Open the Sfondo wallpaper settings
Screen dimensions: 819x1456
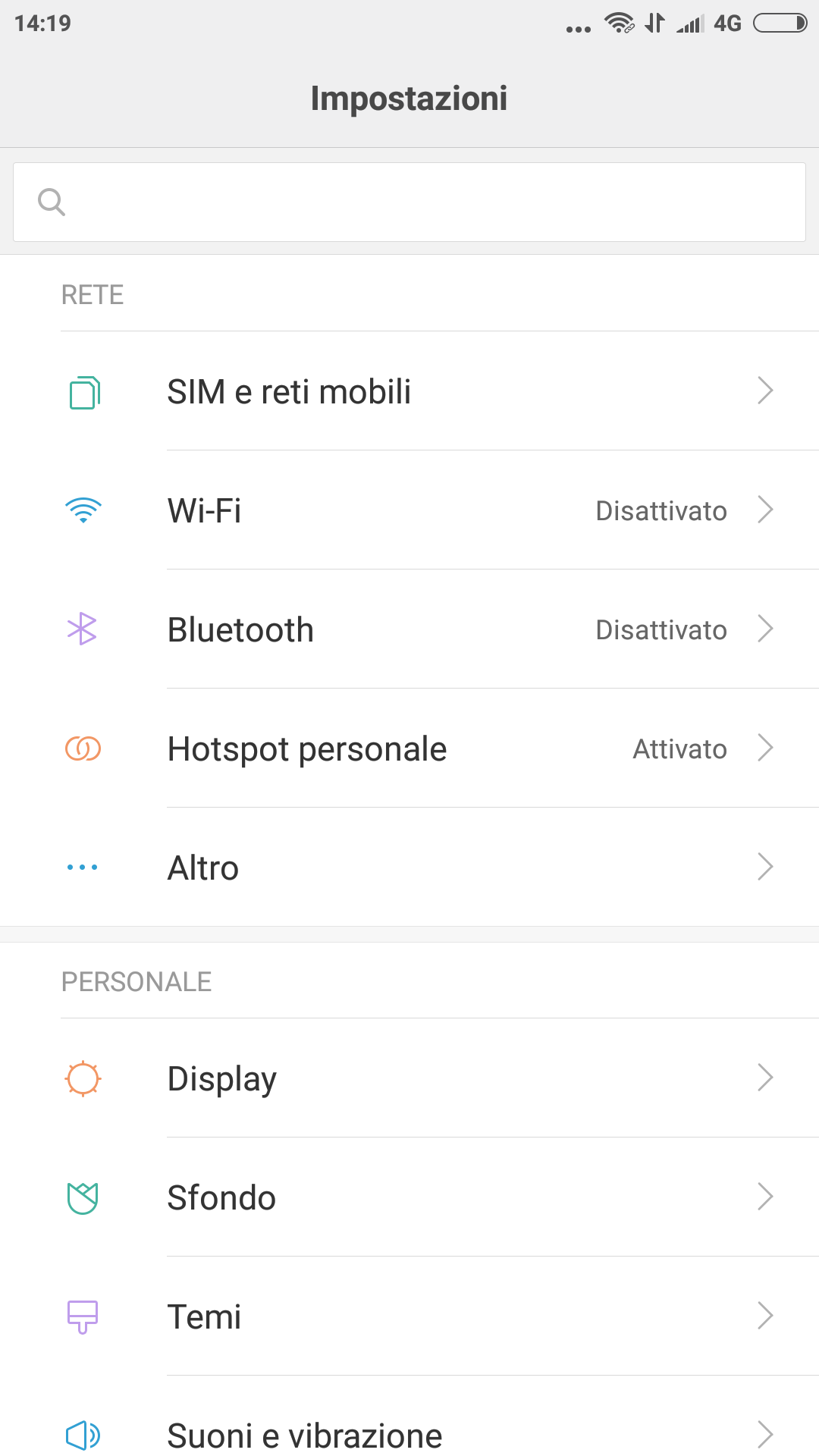click(409, 1197)
